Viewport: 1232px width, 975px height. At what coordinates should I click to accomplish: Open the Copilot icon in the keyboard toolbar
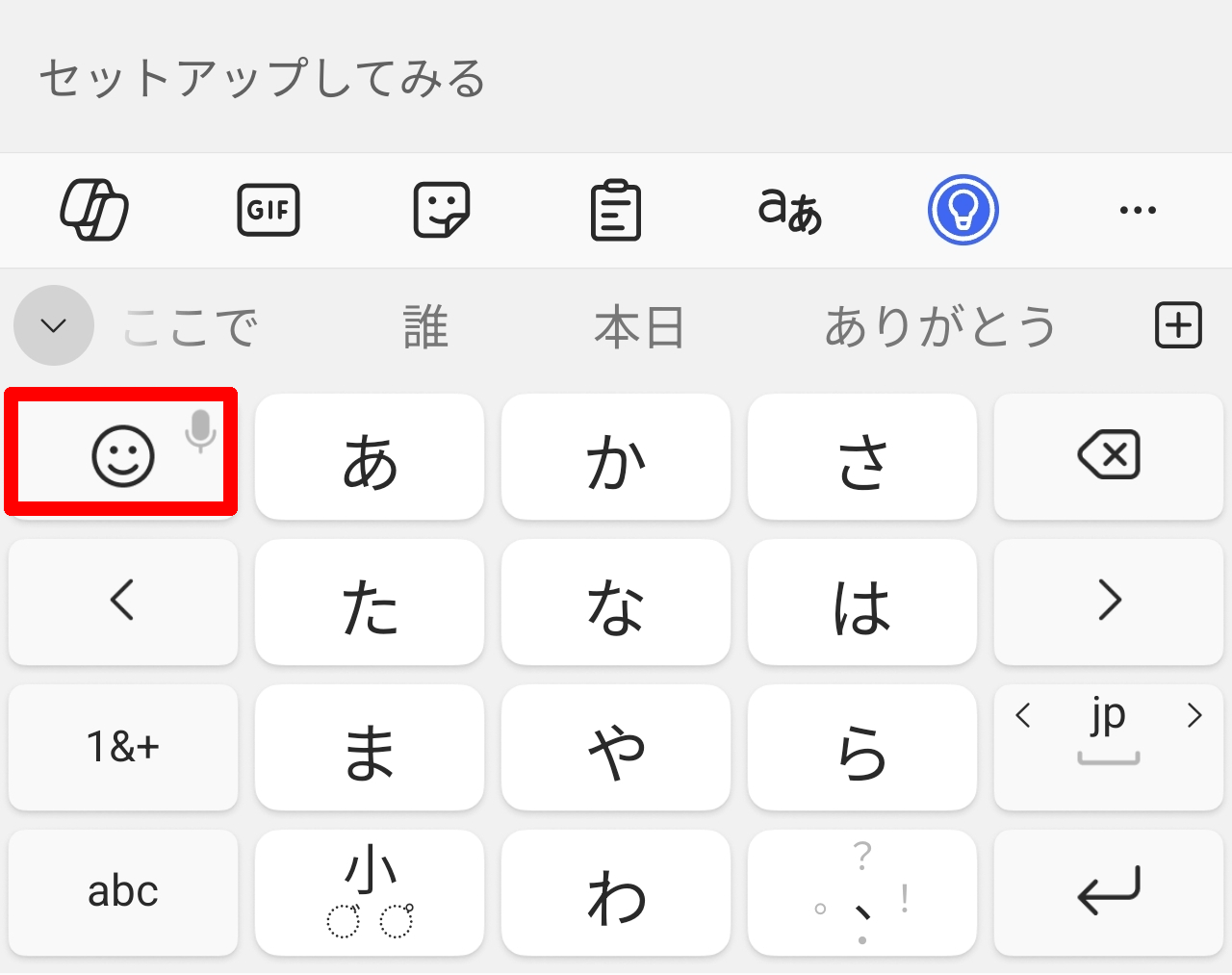(x=94, y=210)
